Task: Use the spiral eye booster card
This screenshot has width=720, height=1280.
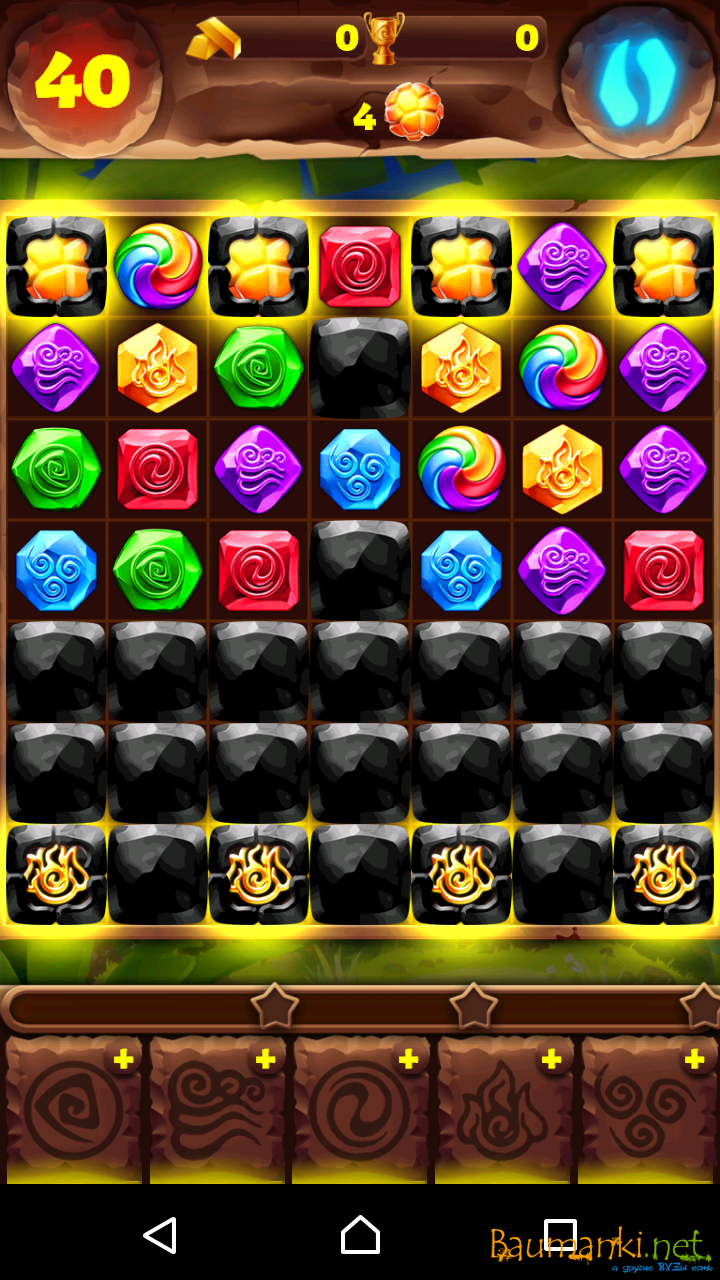Action: click(73, 1110)
